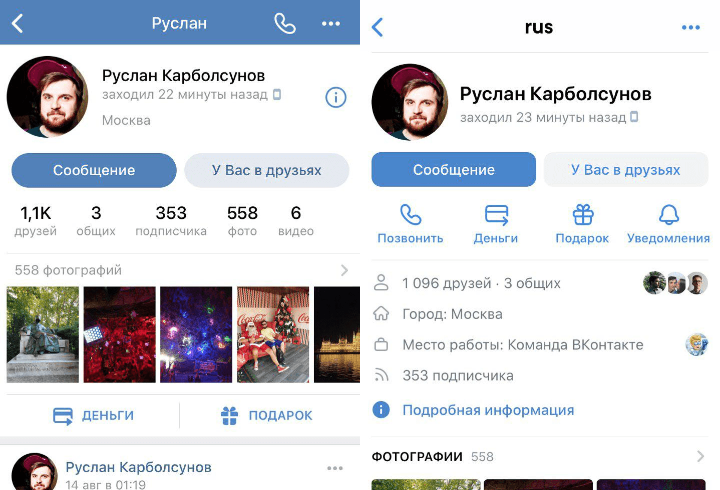Open options for the 14 авг post

click(x=334, y=468)
